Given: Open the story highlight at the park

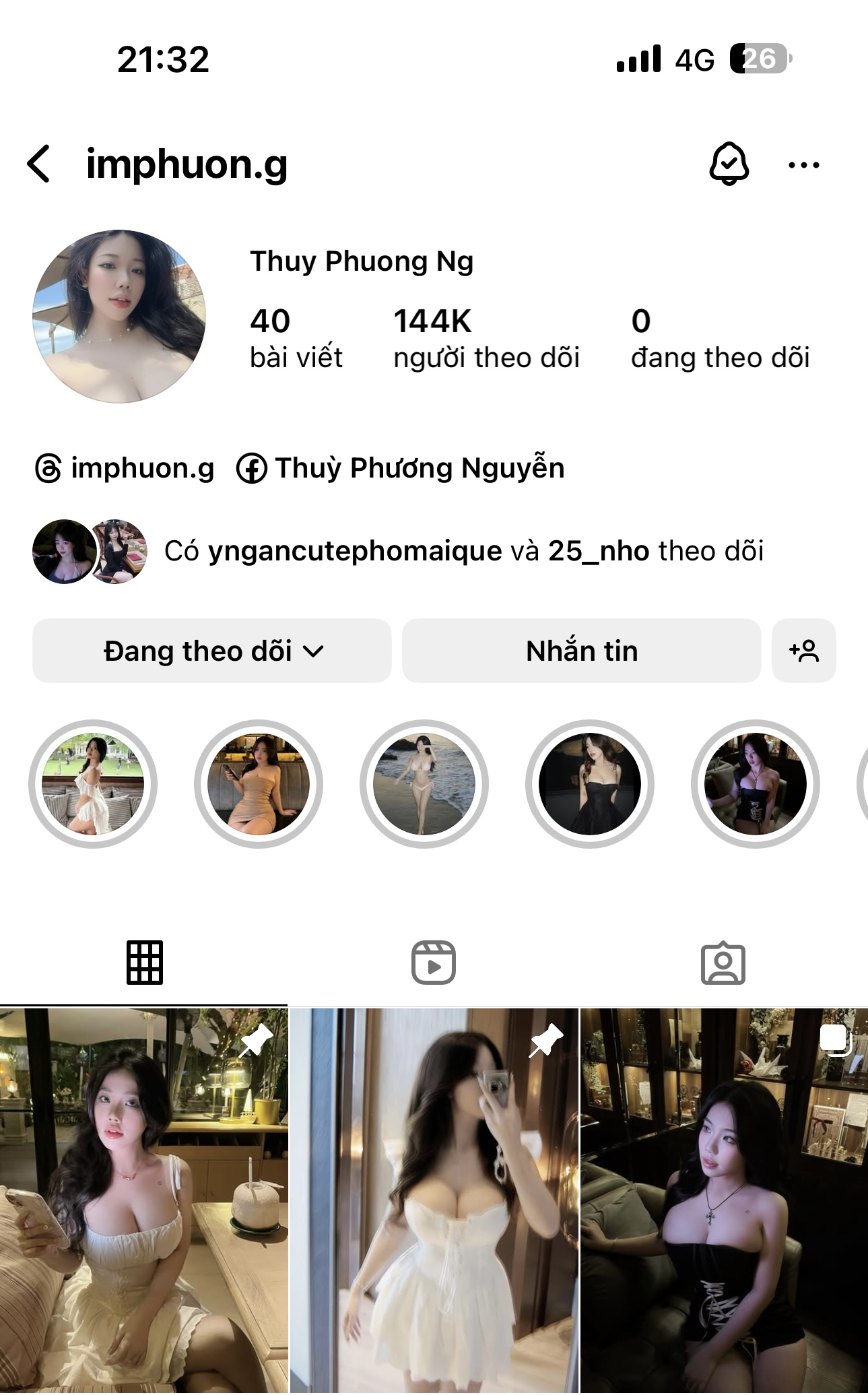Looking at the screenshot, I should (93, 784).
